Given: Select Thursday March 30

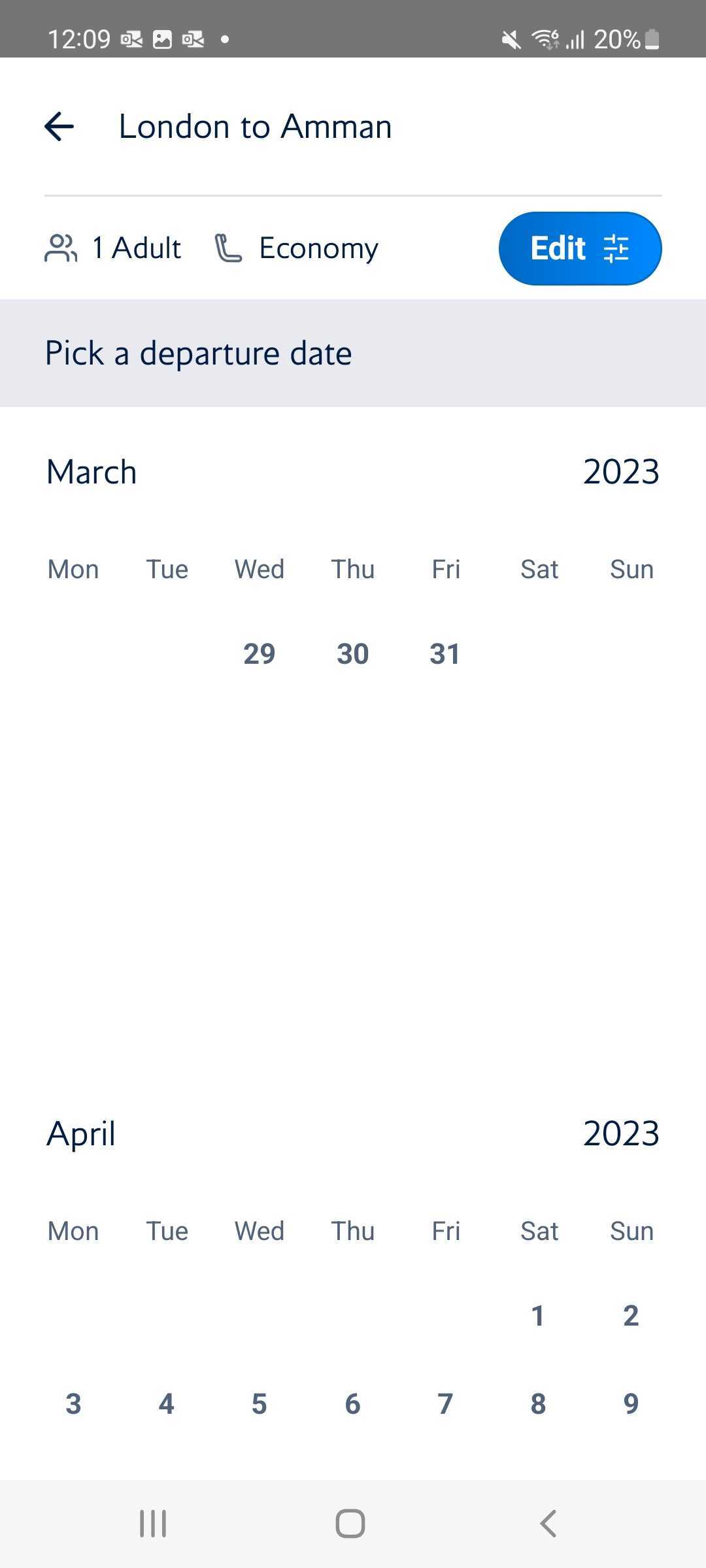Looking at the screenshot, I should (352, 653).
